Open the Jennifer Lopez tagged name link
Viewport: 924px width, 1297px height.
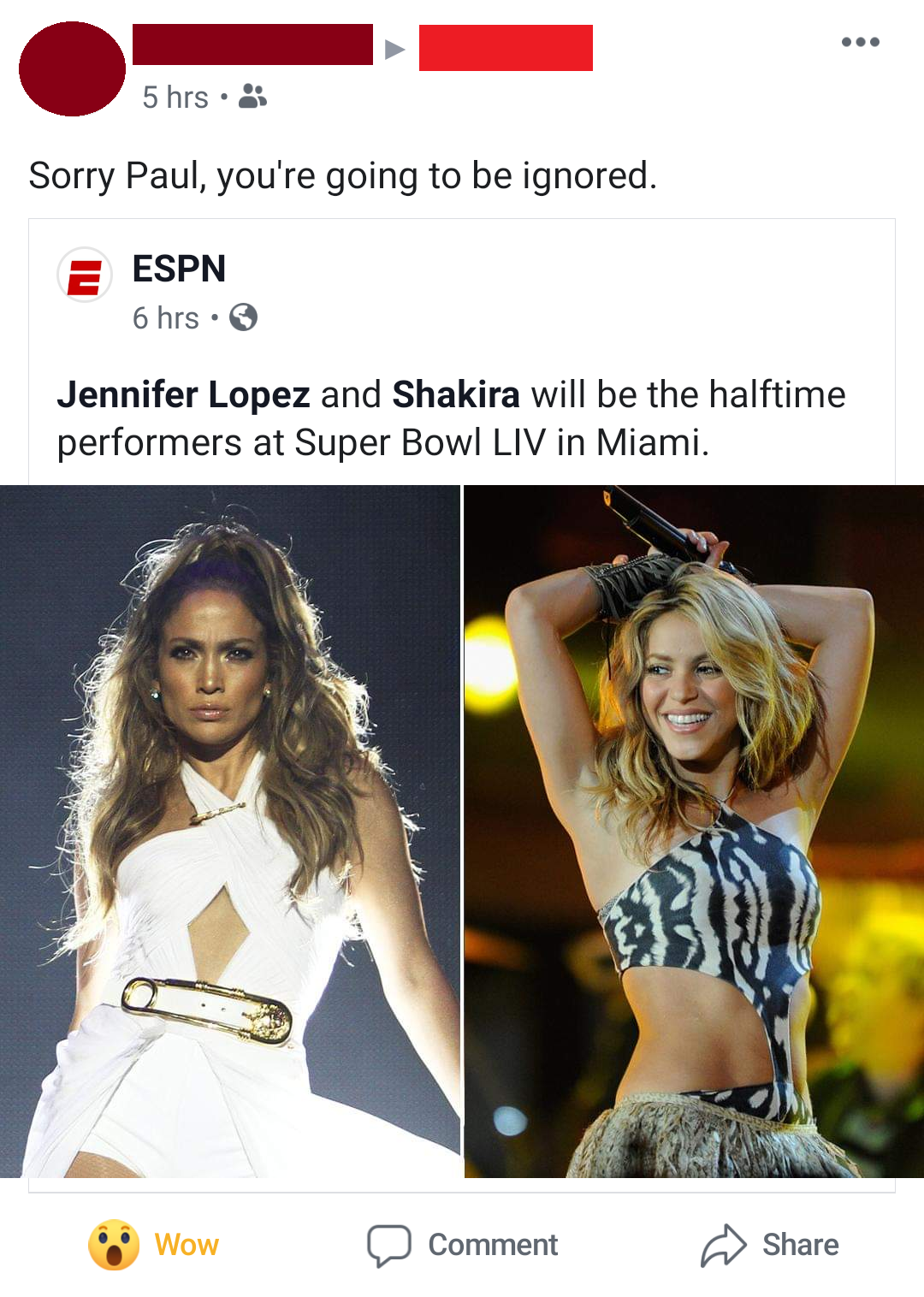pyautogui.click(x=183, y=395)
